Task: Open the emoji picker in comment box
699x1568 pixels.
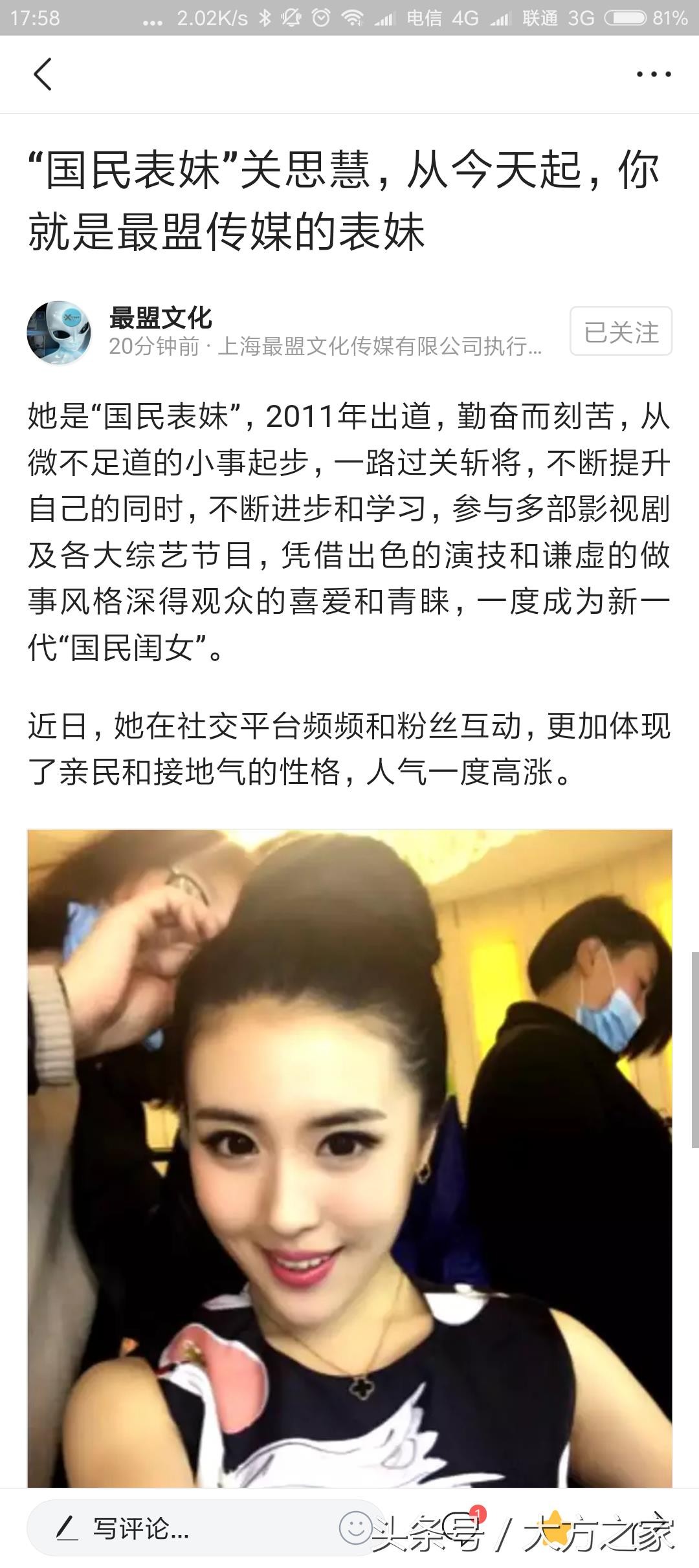Action: (x=355, y=1529)
